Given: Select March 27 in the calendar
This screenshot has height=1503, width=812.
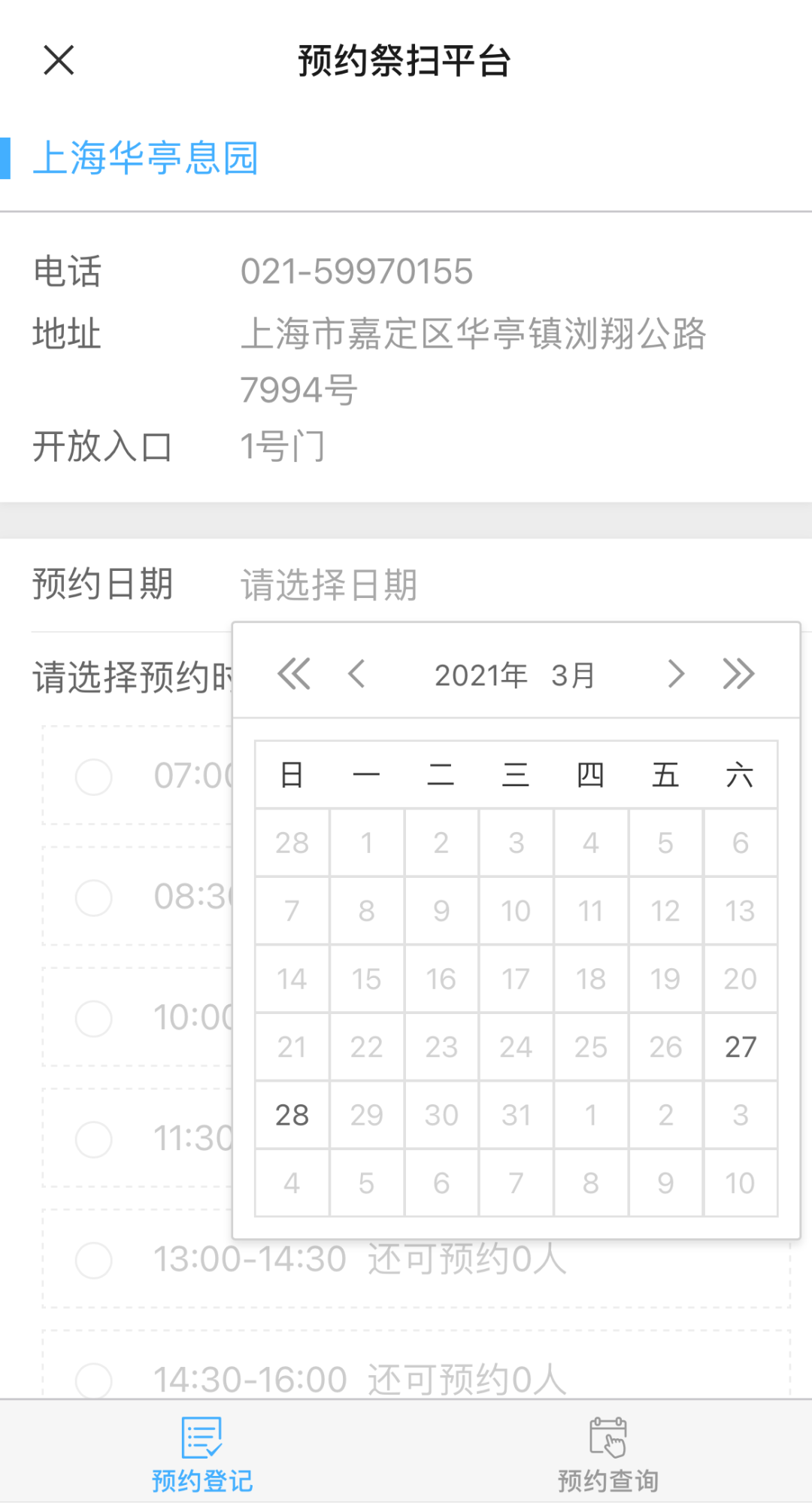Looking at the screenshot, I should coord(740,1046).
